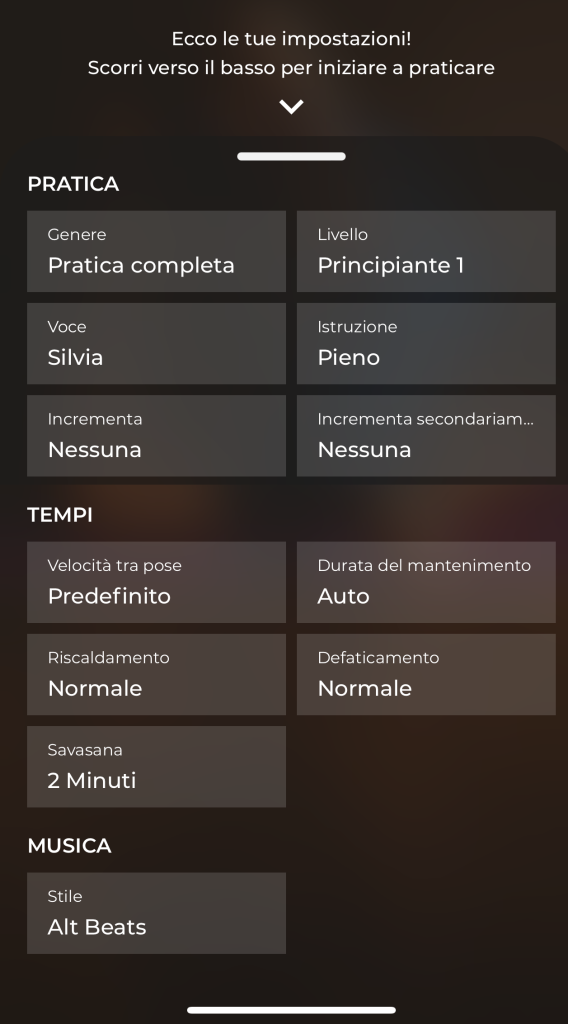This screenshot has height=1024, width=568.
Task: Pick a music Stile other than Alt Beats
Action: click(x=157, y=913)
